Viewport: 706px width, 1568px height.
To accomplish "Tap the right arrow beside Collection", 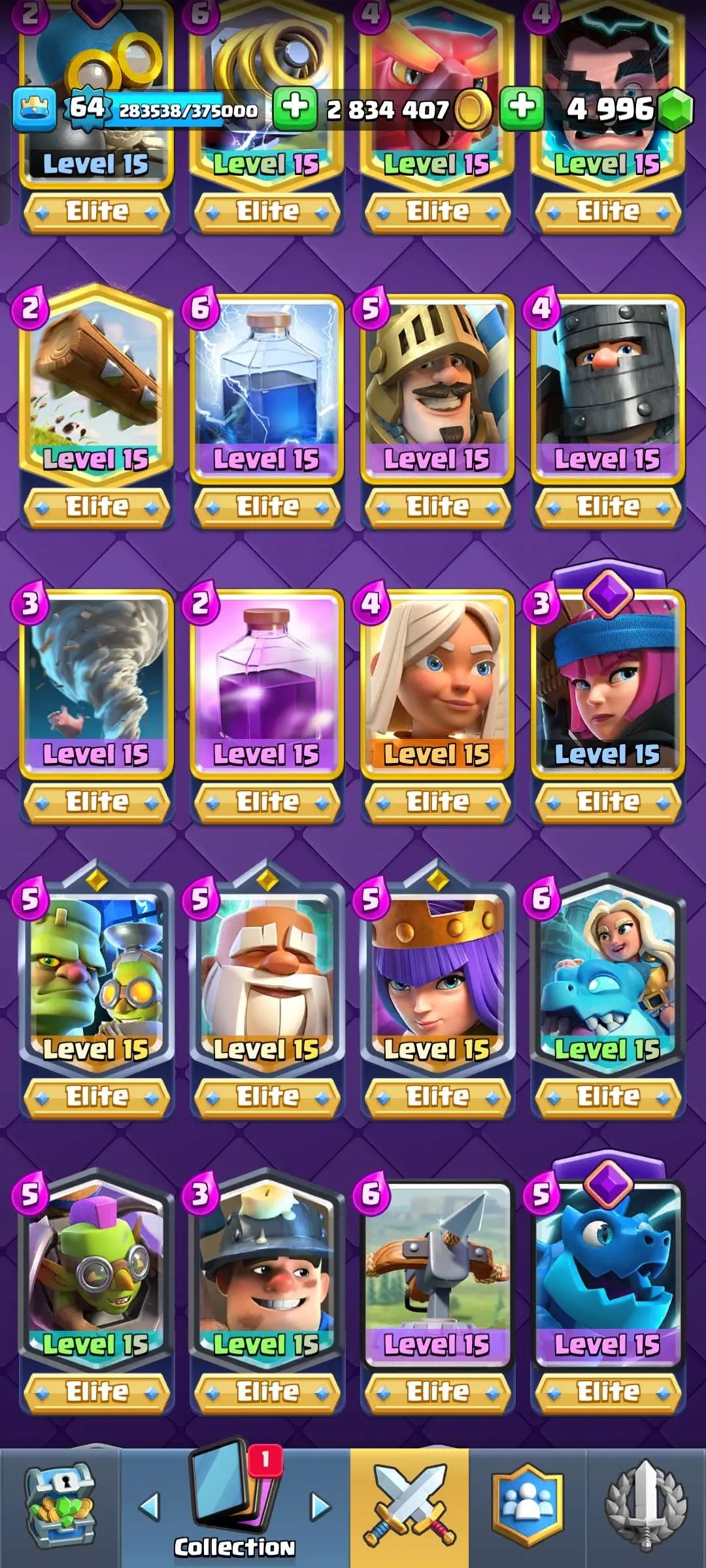I will [x=320, y=1507].
